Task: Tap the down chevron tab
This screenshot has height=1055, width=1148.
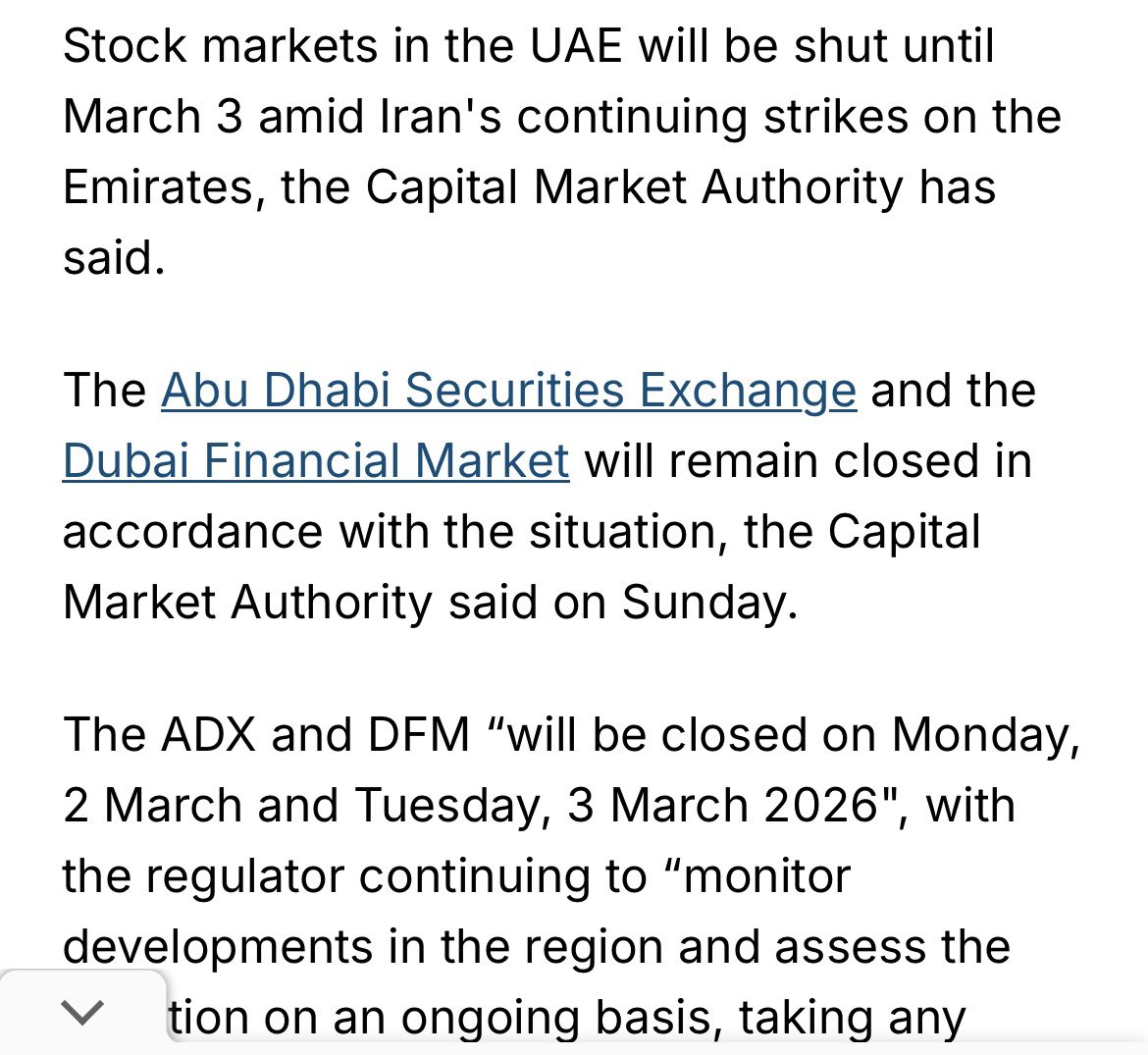Action: click(82, 1012)
